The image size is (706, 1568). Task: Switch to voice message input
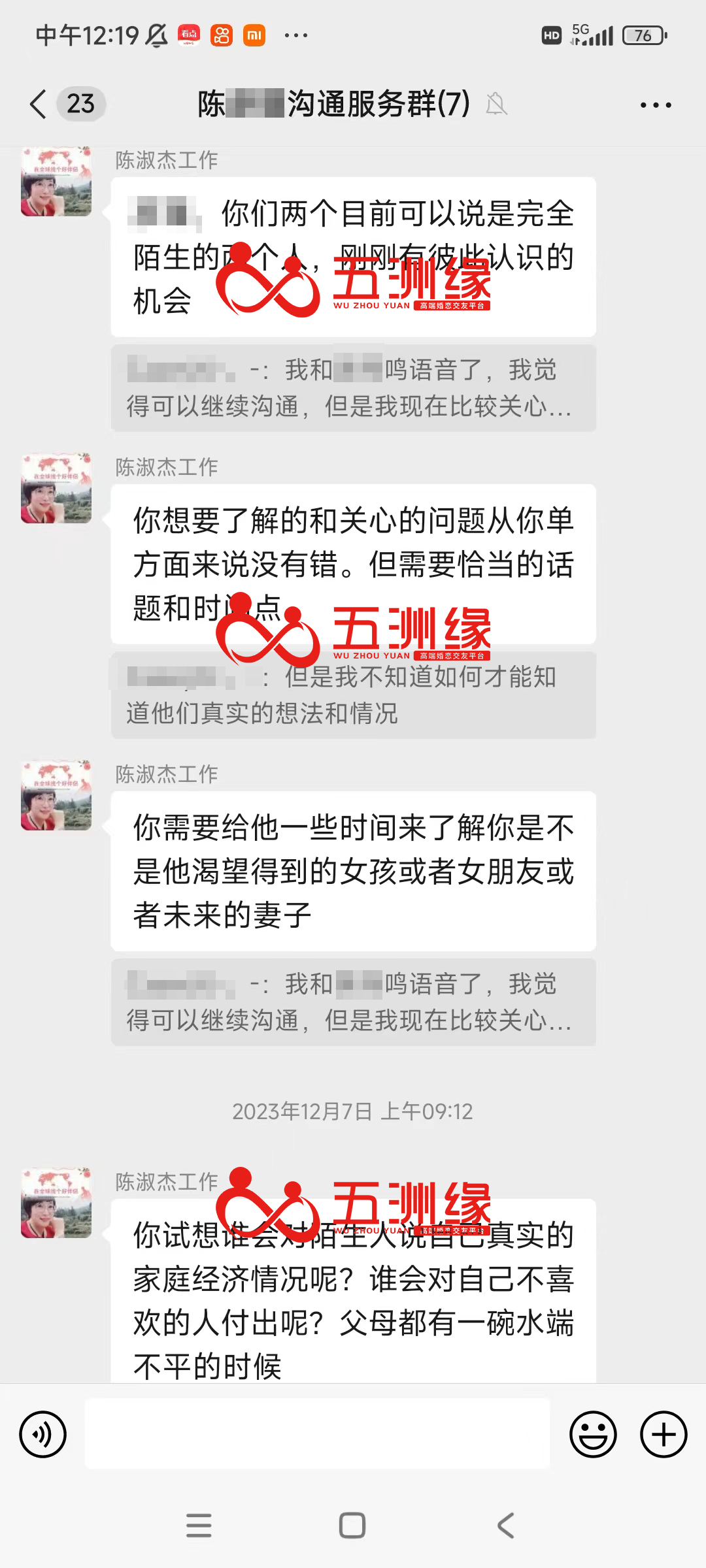43,1435
